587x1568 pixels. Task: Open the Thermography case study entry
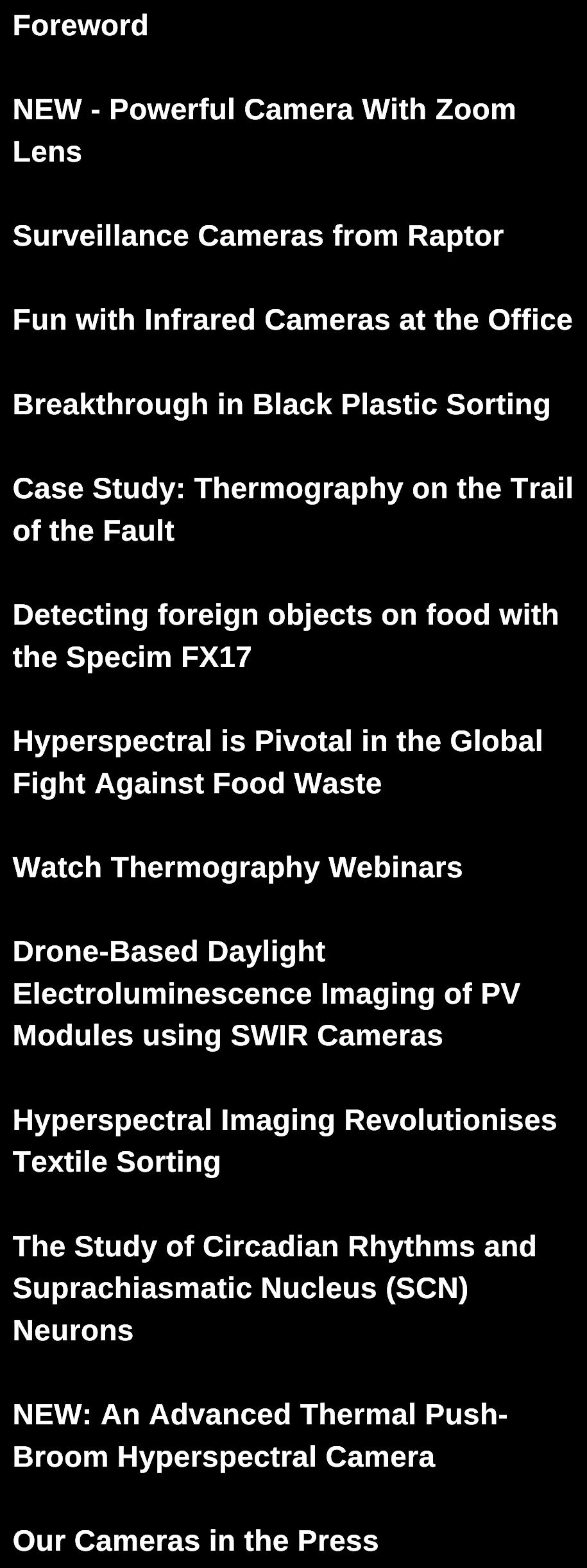click(292, 489)
